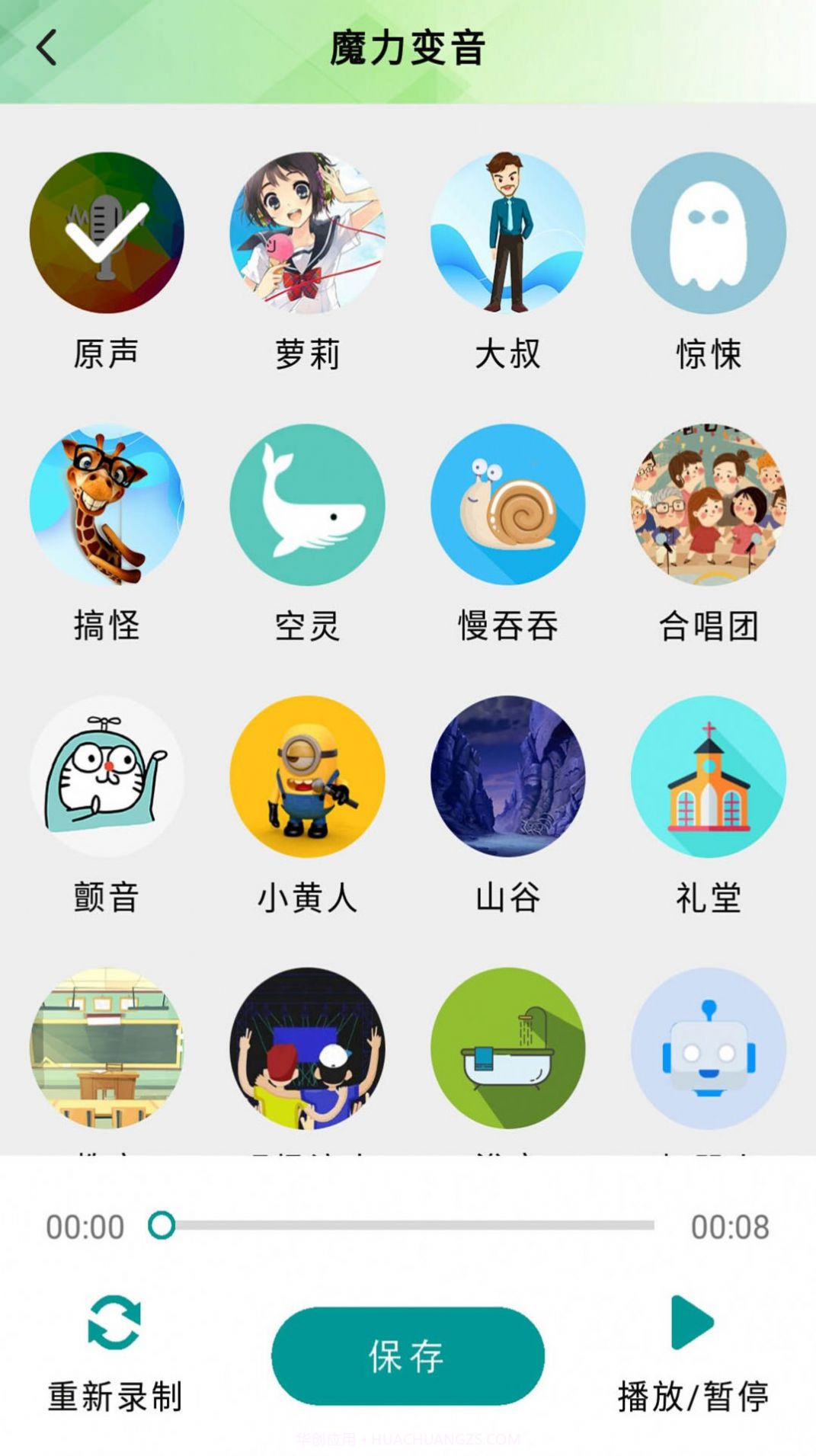The image size is (816, 1456).
Task: Choose the 大叔 uncle voice effect
Action: pyautogui.click(x=507, y=234)
